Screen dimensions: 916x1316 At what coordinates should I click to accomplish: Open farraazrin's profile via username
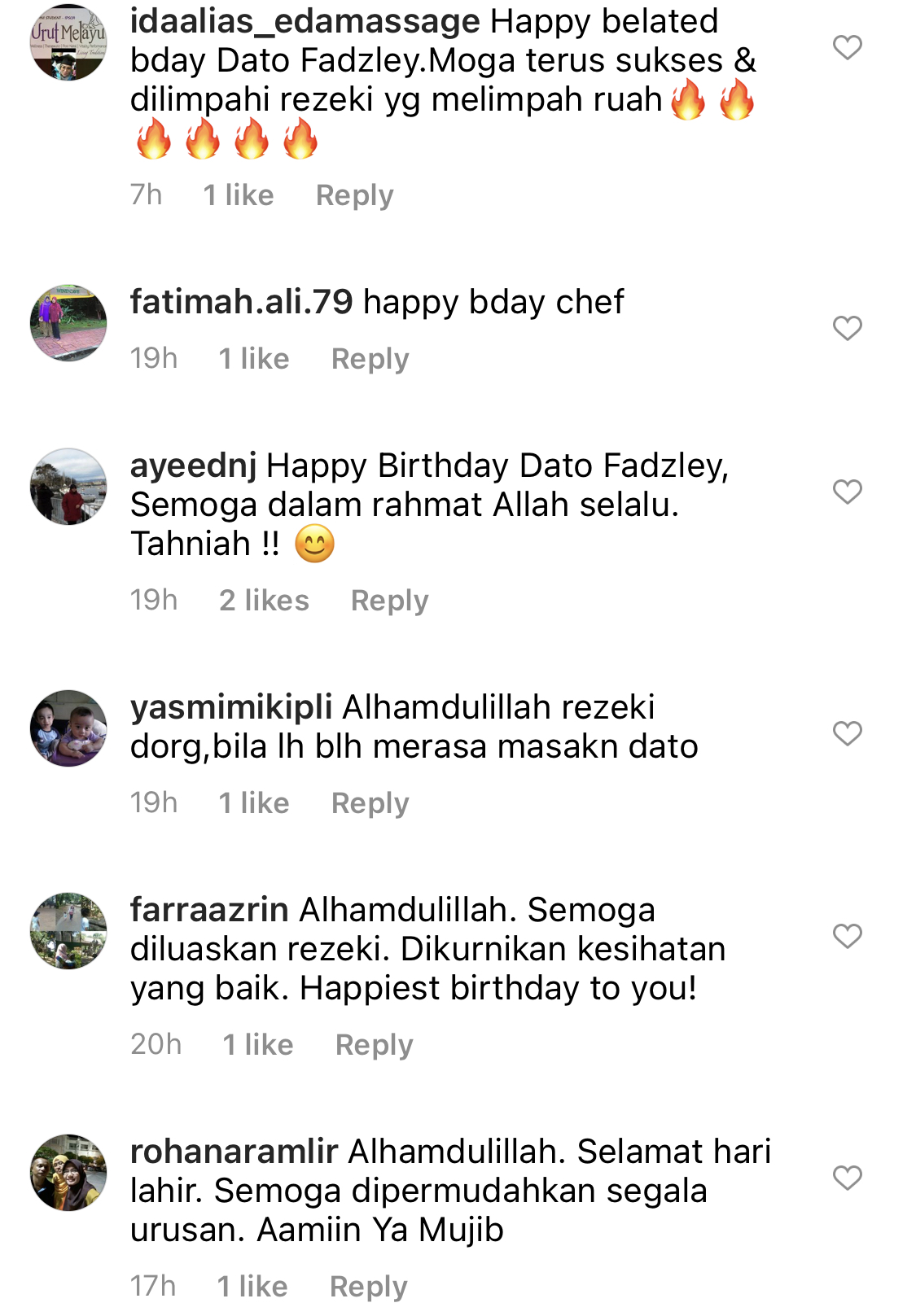click(209, 910)
